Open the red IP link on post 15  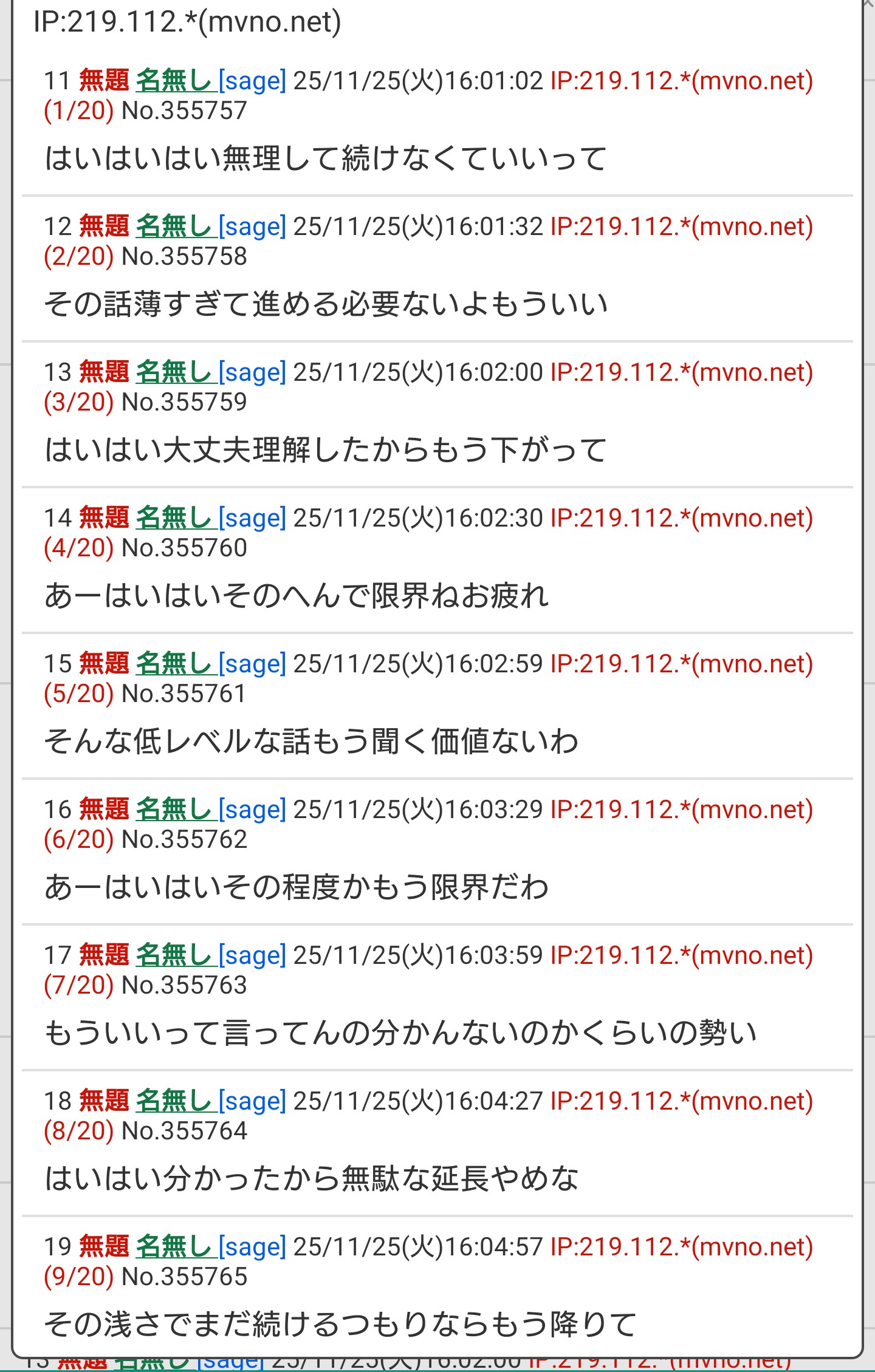click(x=681, y=664)
